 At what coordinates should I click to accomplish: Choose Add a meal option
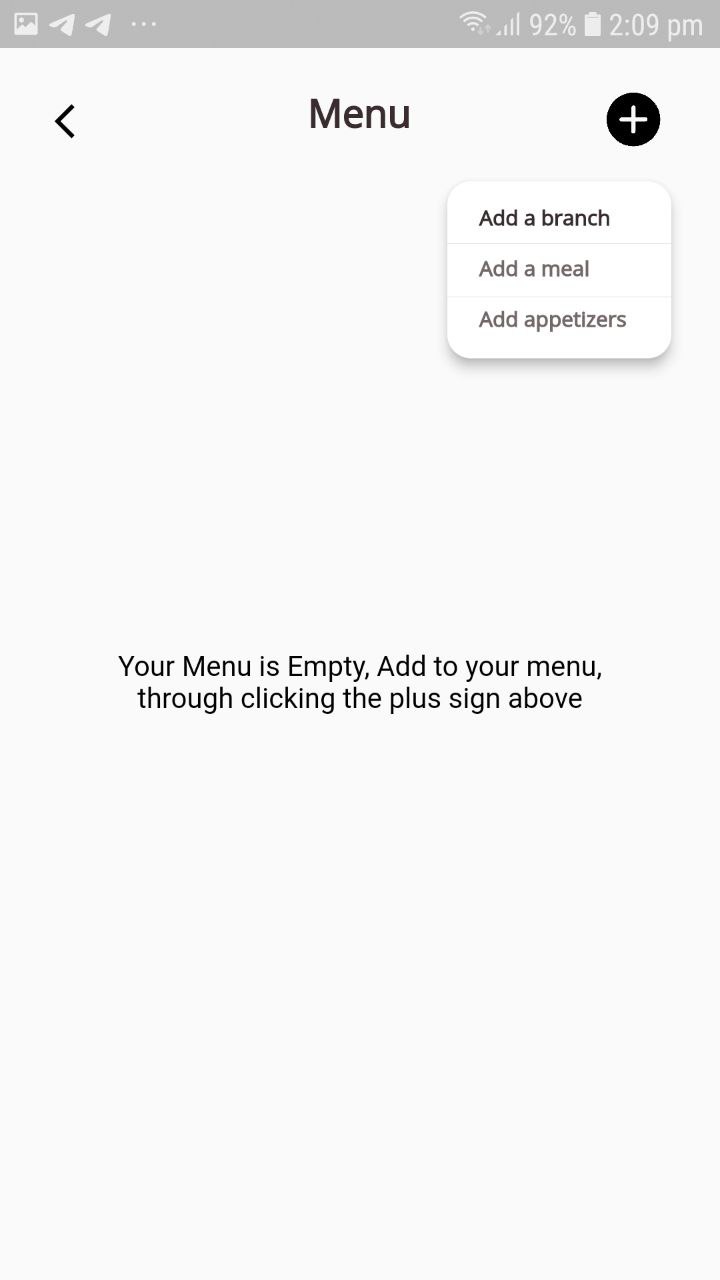click(x=559, y=269)
